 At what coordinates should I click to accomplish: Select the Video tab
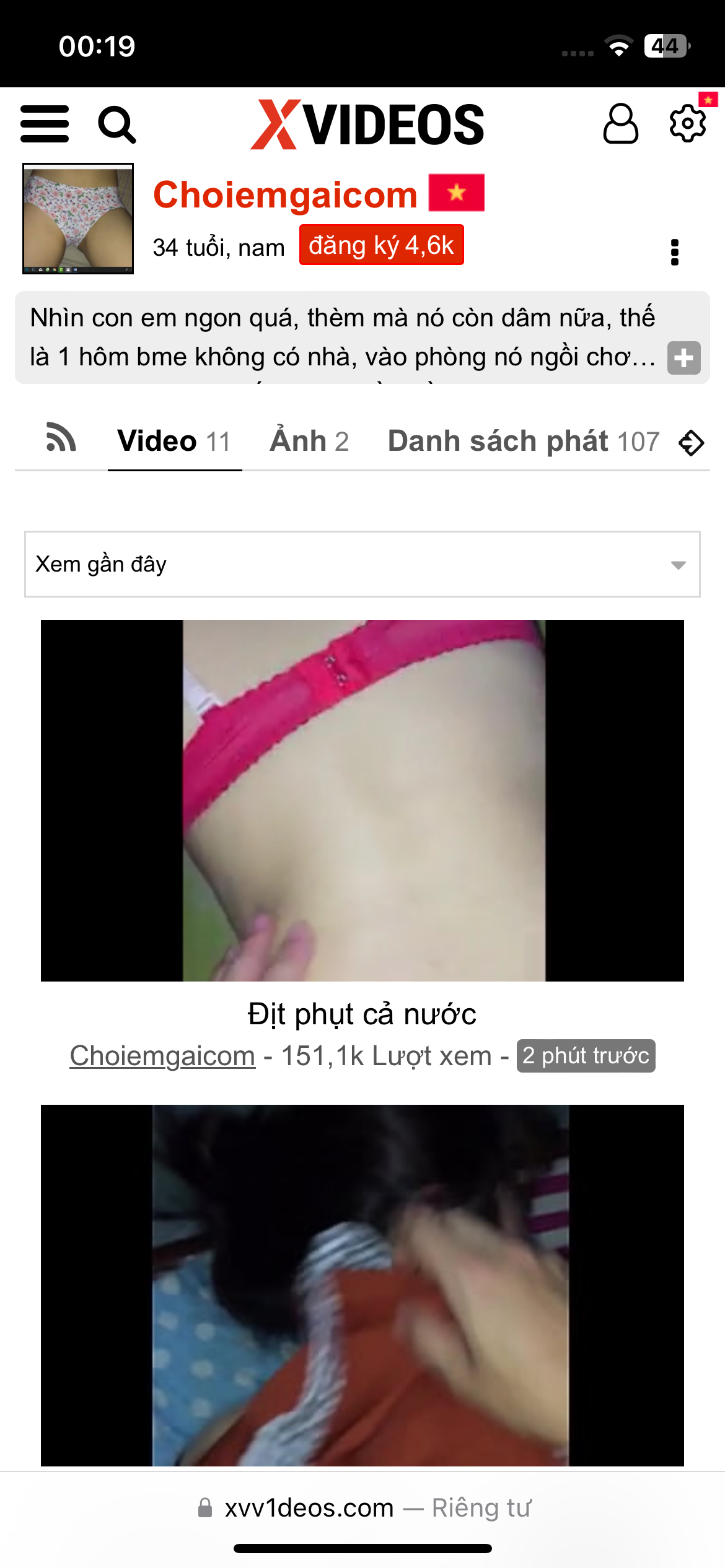[174, 442]
